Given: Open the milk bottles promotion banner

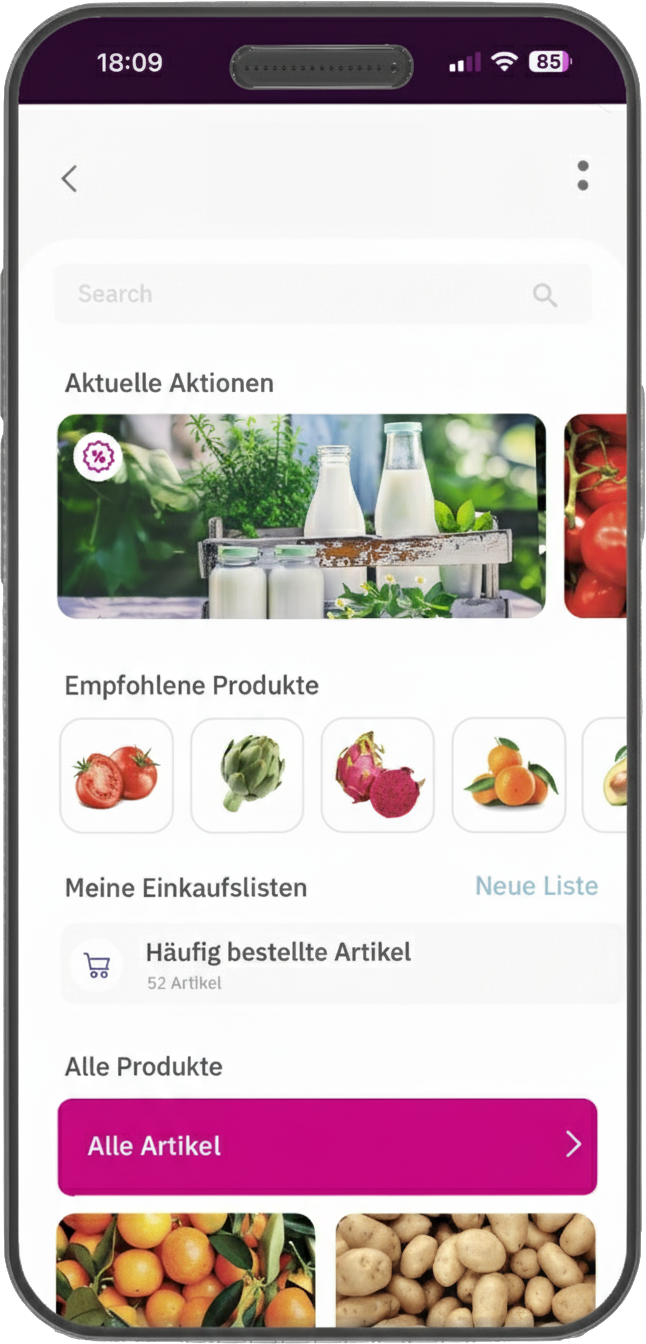Looking at the screenshot, I should pyautogui.click(x=301, y=516).
